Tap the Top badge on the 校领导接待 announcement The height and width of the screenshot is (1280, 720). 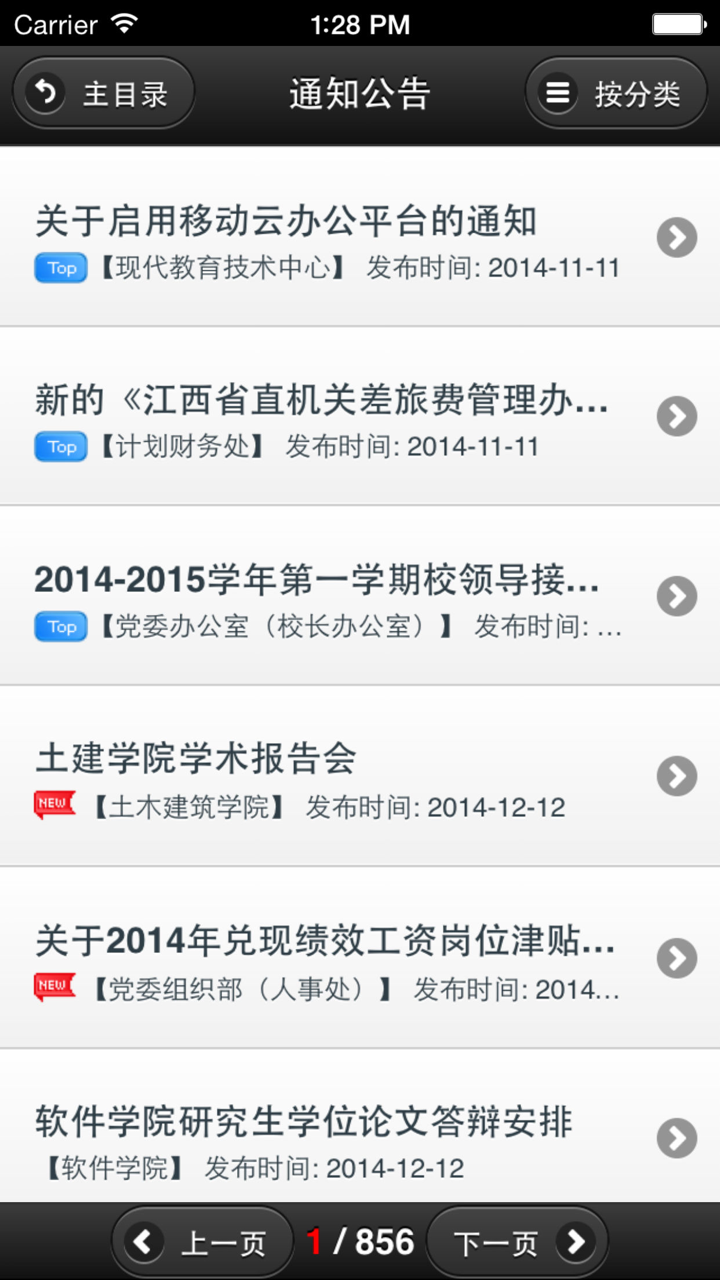tap(60, 627)
